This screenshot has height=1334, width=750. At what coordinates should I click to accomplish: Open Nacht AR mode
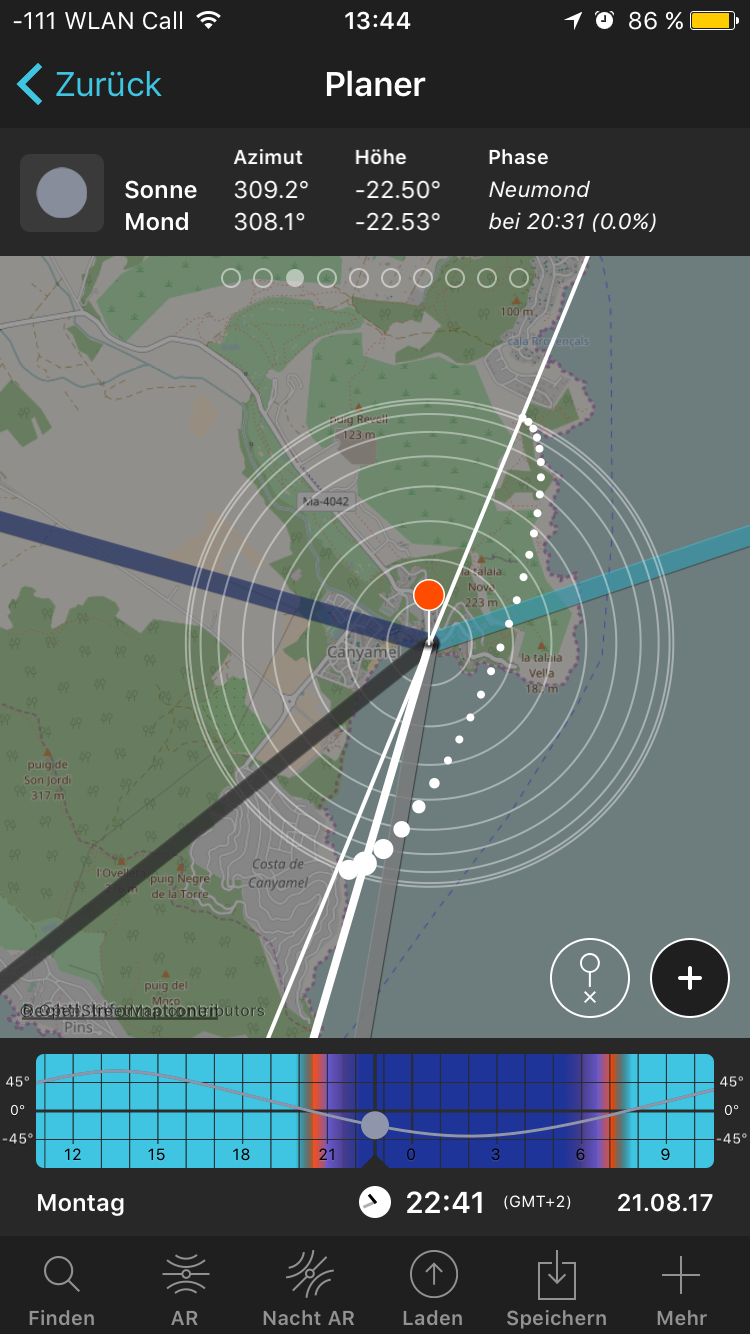click(308, 1290)
